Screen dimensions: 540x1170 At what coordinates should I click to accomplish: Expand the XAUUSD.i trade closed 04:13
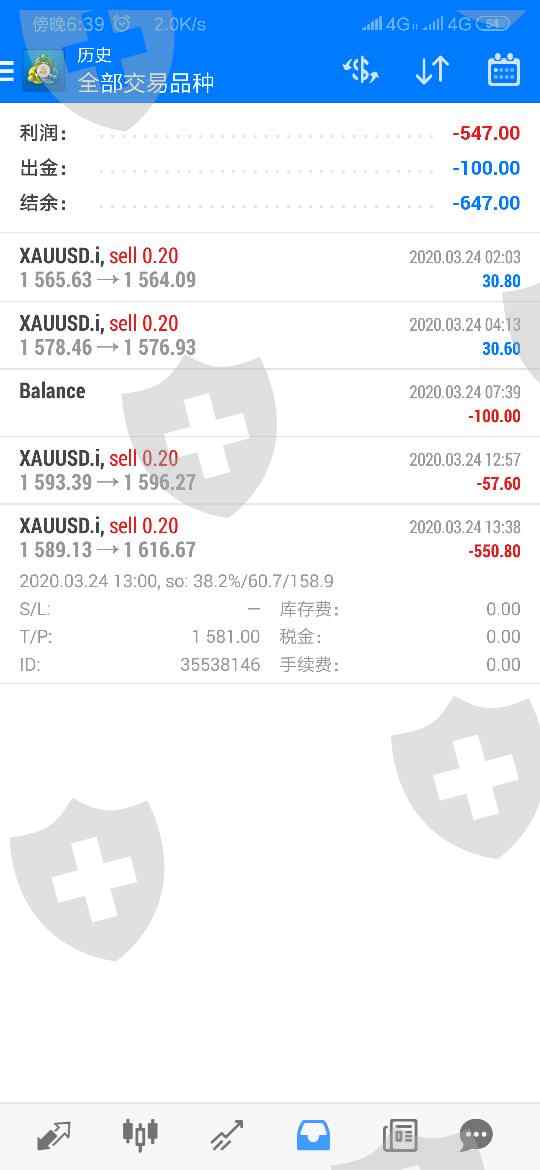[270, 336]
